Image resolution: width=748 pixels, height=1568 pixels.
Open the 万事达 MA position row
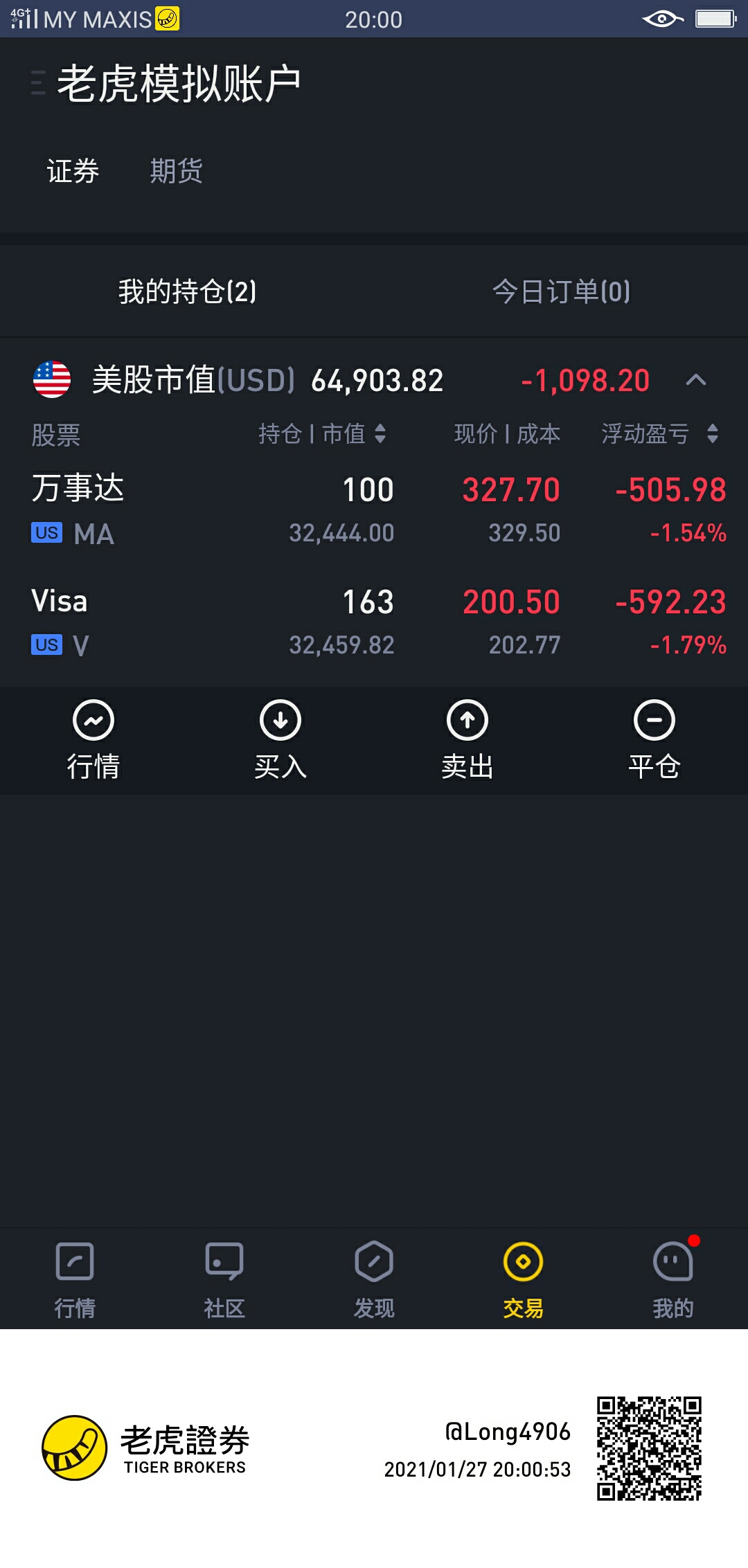[x=374, y=510]
